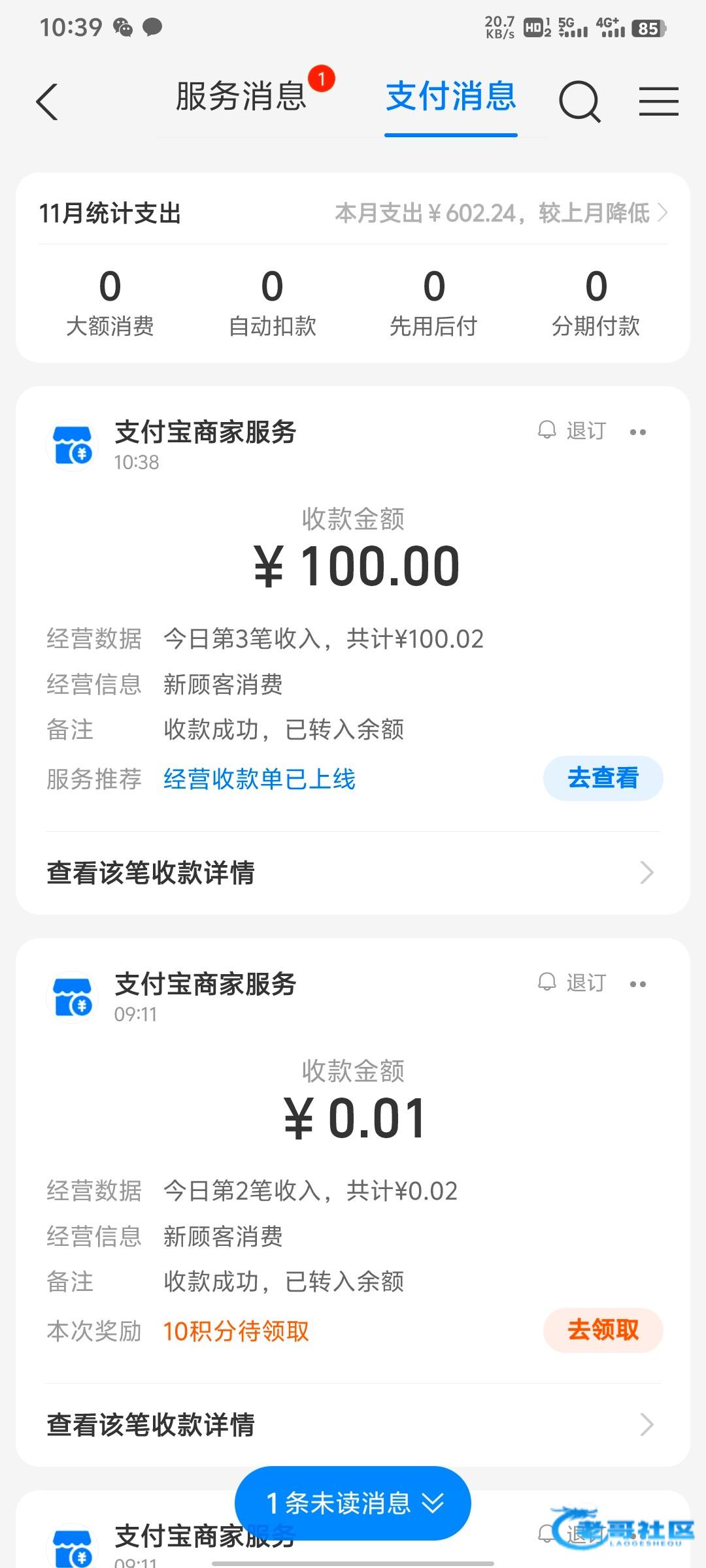Viewport: 706px width, 1568px height.
Task: View receipt details of the ¥100.00 payment
Action: (x=353, y=873)
